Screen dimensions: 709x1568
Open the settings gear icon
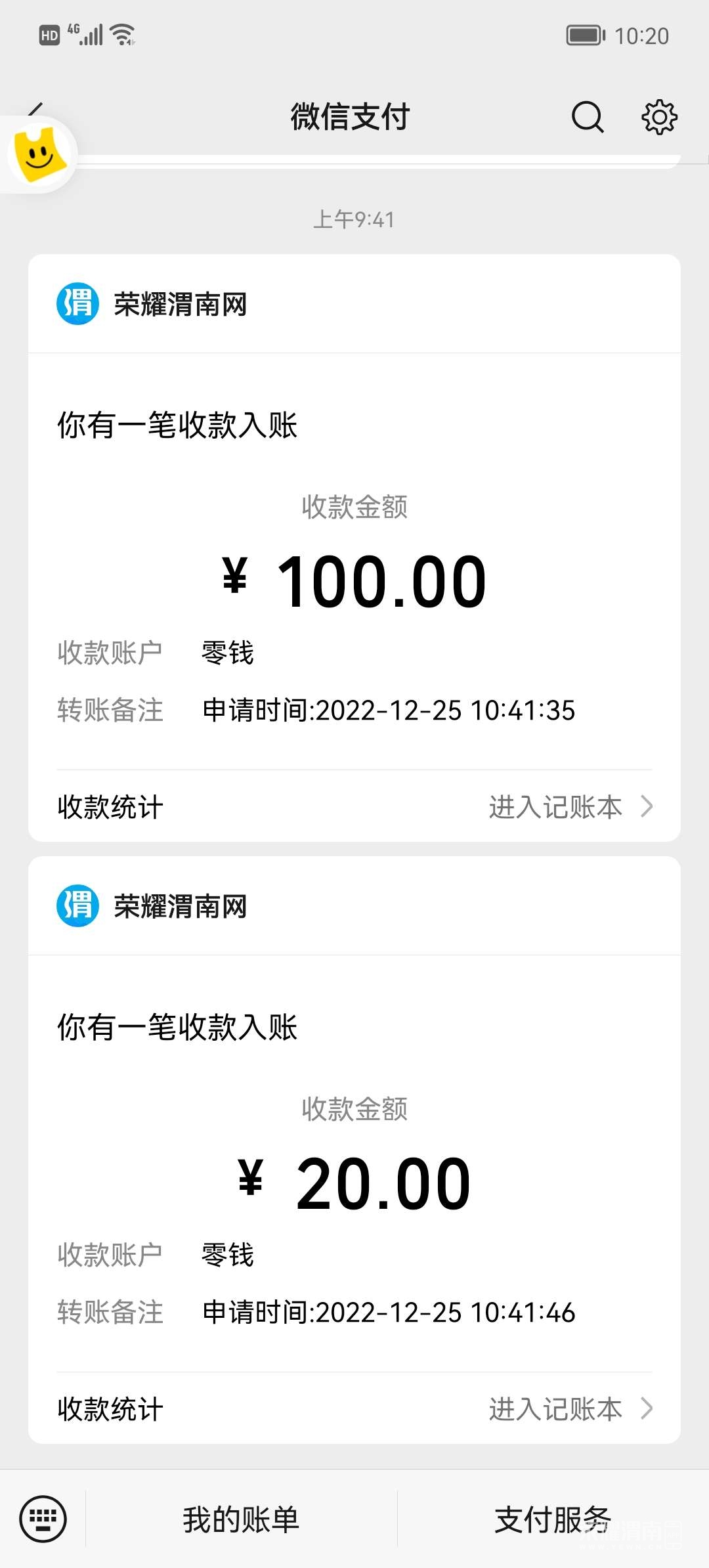(x=659, y=118)
